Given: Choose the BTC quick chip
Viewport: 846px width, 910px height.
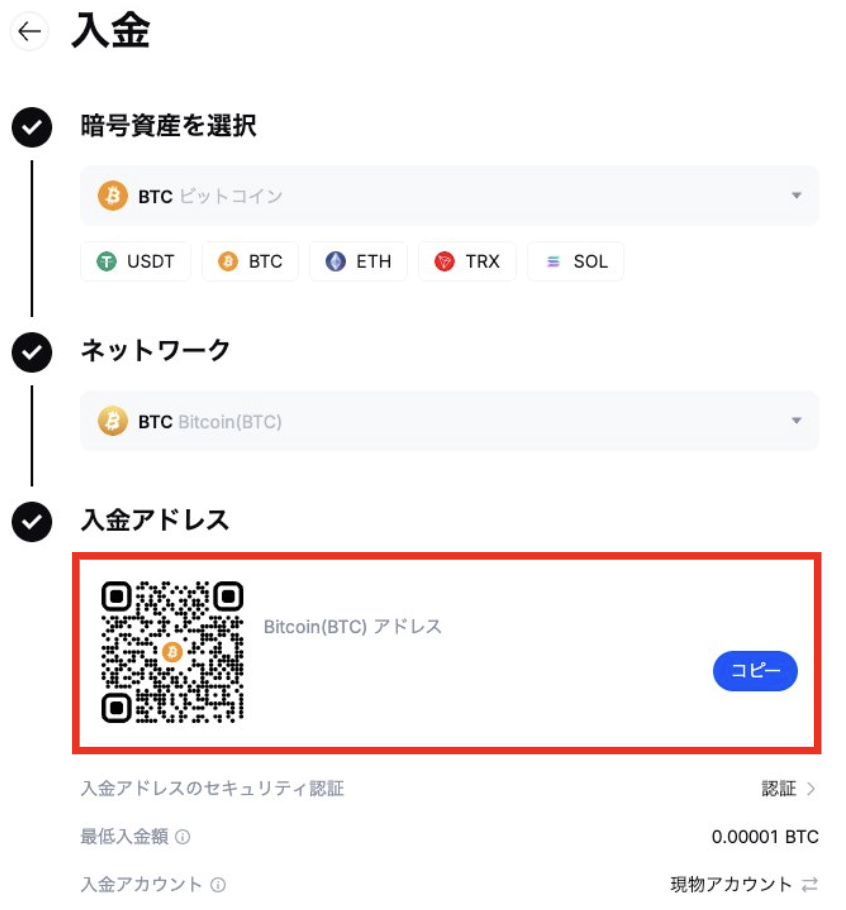Looking at the screenshot, I should click(250, 262).
